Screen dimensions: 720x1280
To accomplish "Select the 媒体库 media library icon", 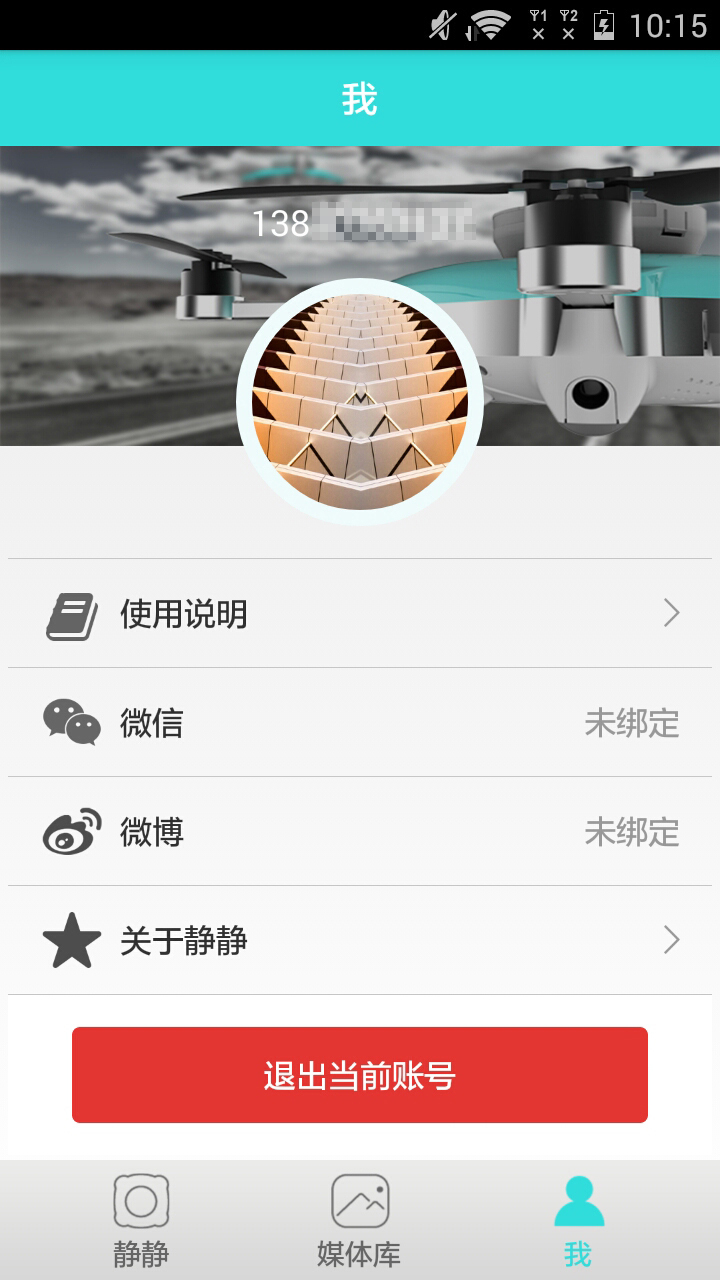I will click(x=359, y=1199).
